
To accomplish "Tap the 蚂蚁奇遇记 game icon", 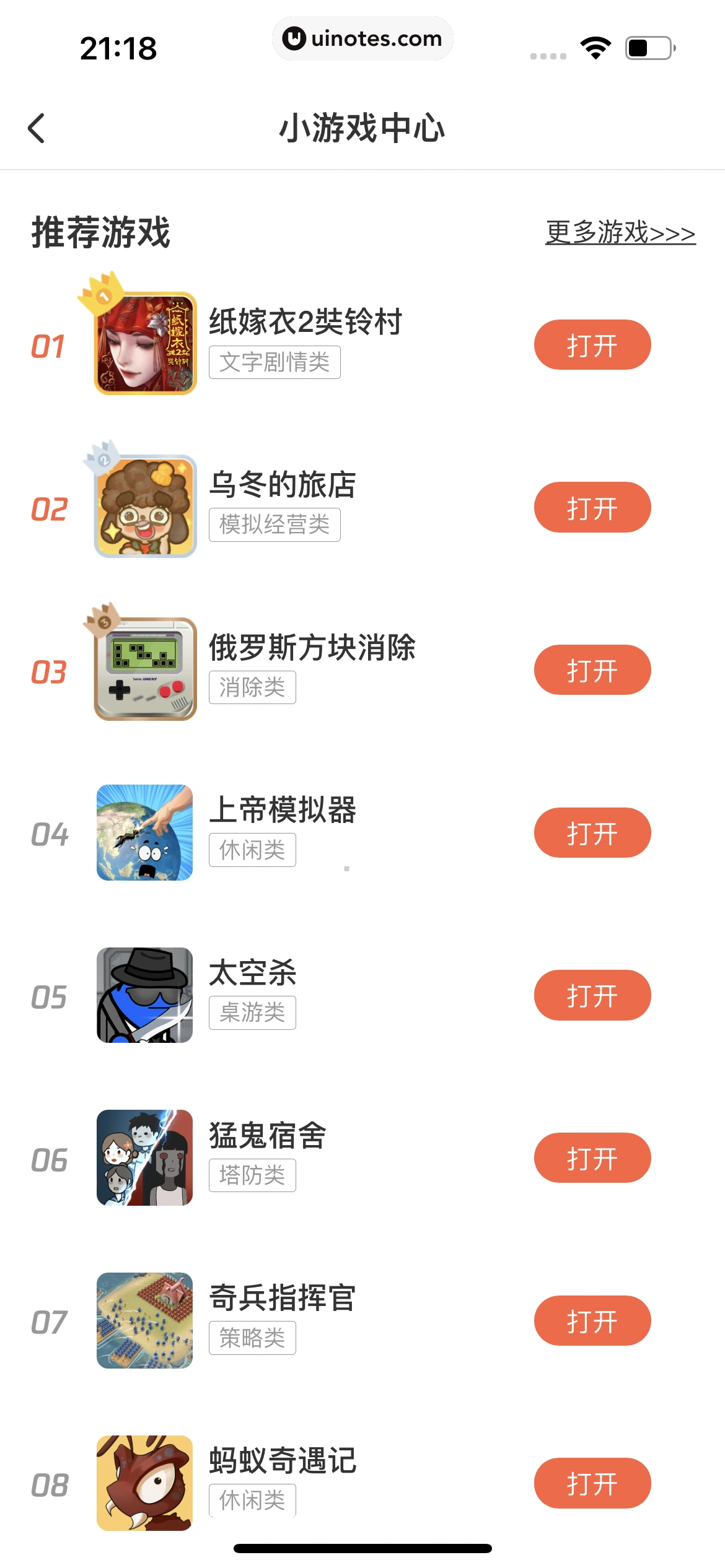I will point(144,1483).
